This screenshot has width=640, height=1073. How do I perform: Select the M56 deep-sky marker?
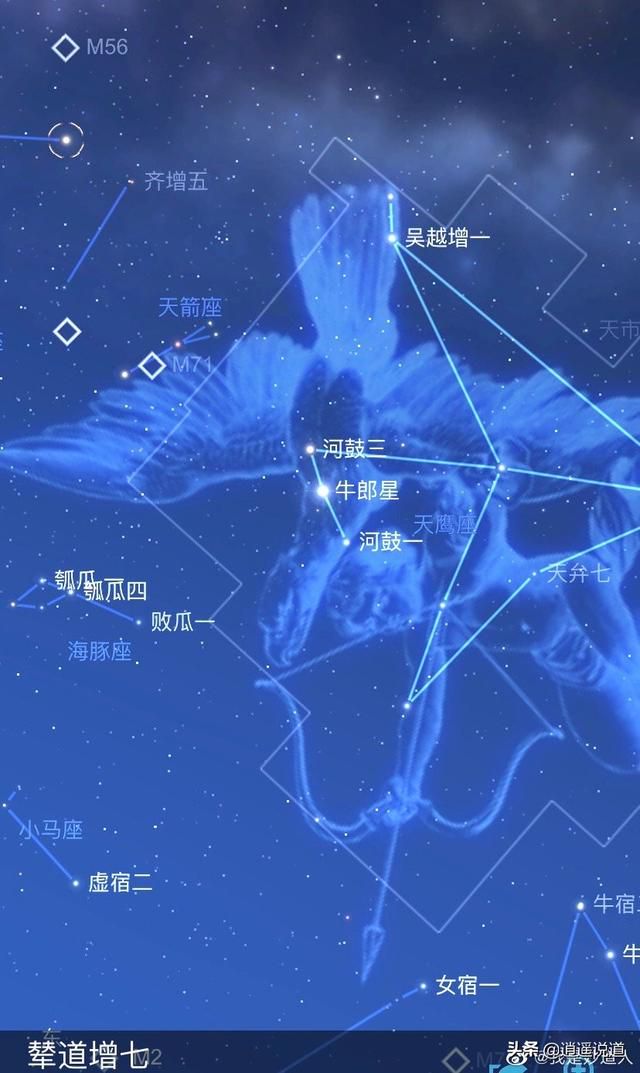click(x=66, y=48)
